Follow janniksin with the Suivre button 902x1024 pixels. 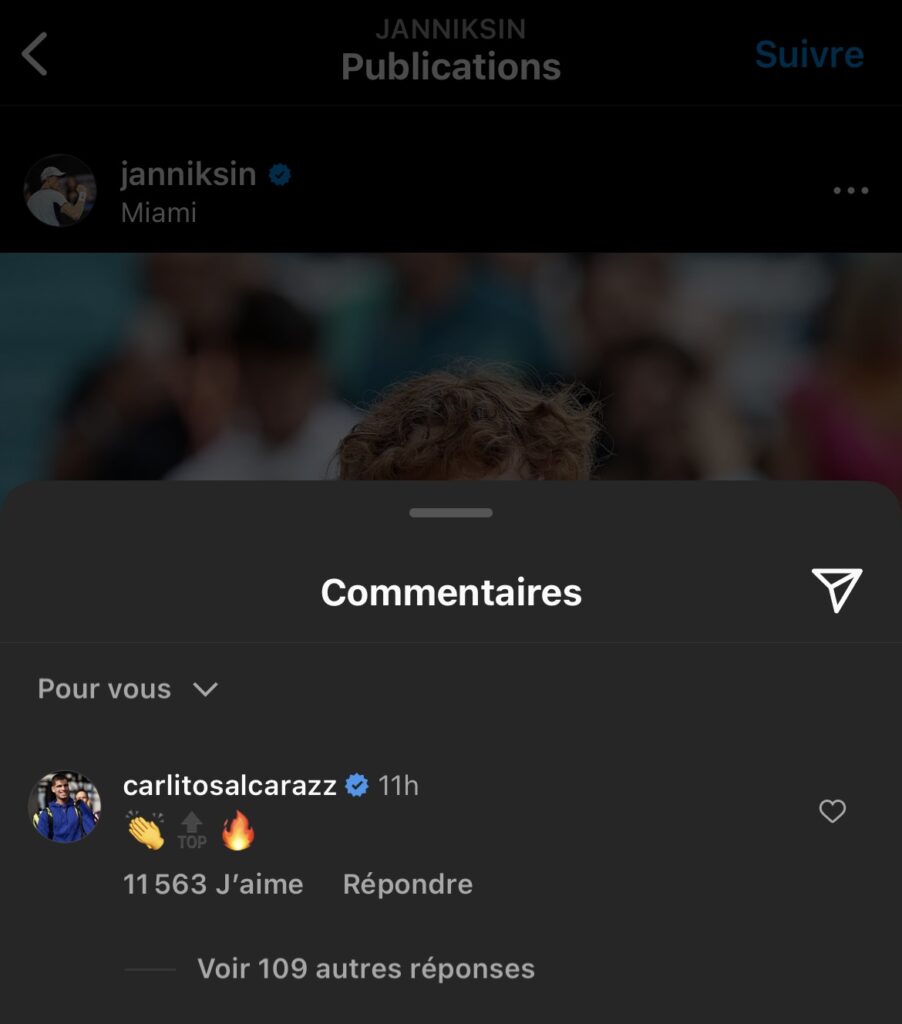coord(808,54)
